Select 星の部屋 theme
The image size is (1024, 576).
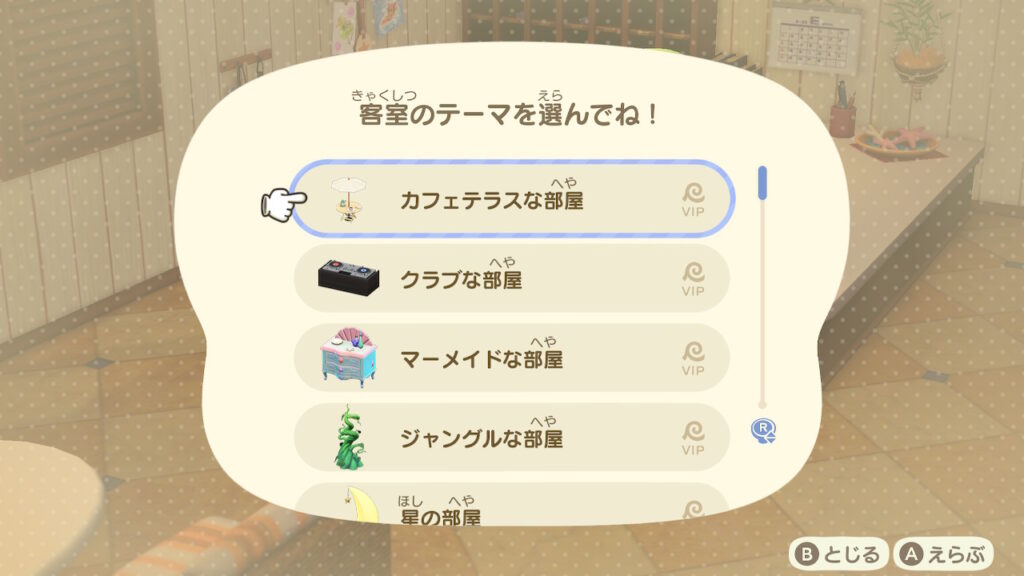(512, 508)
